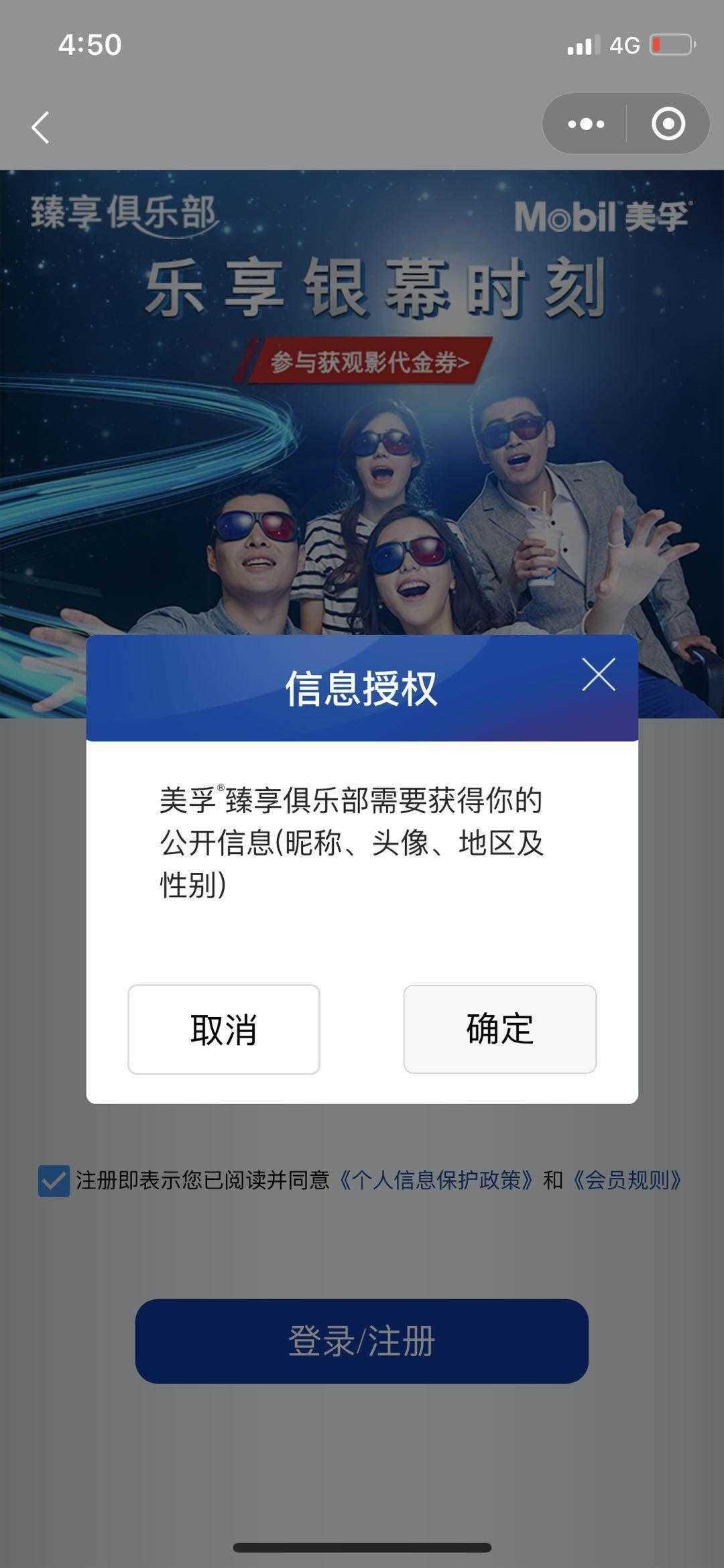
Task: Tap 确定 to authorize information access
Action: pos(499,1029)
